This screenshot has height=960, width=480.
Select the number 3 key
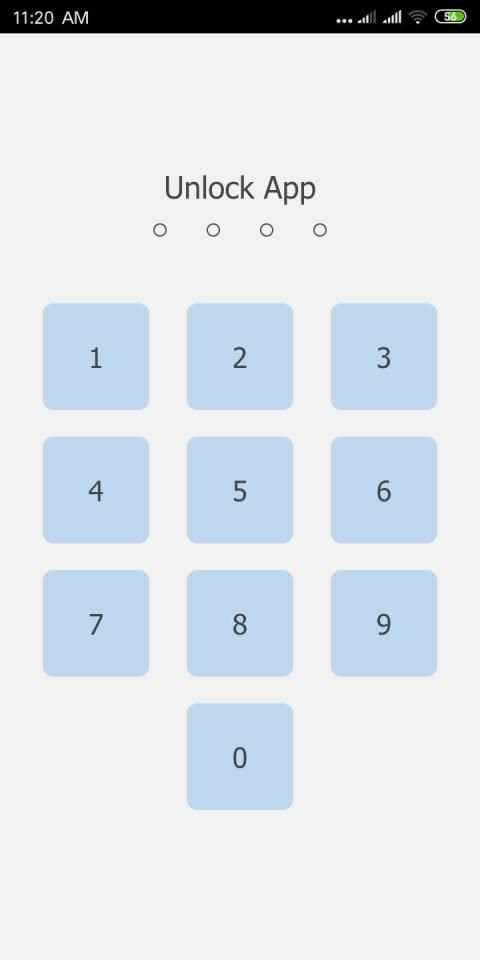coord(384,356)
